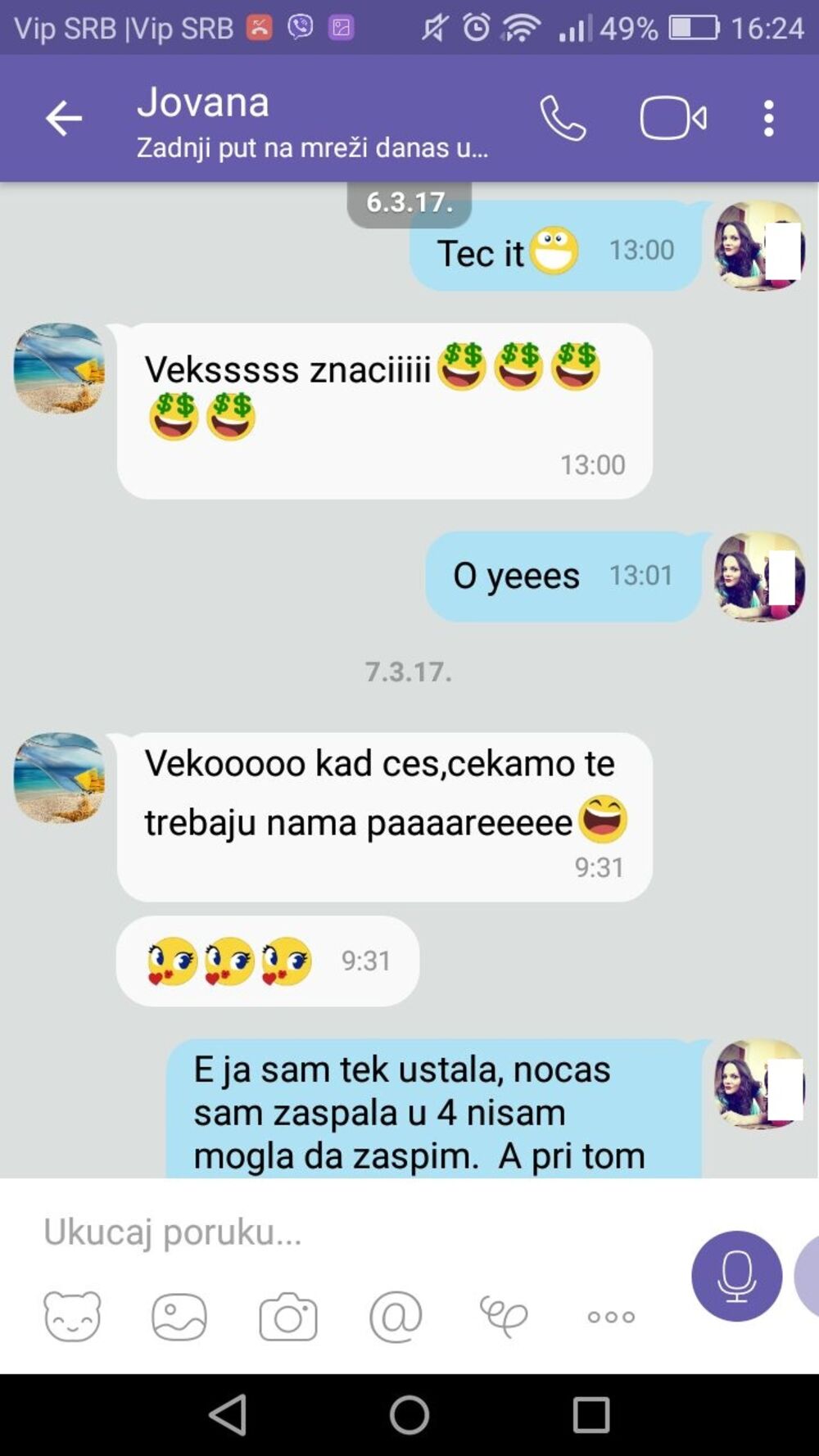The height and width of the screenshot is (1456, 819).
Task: Go to the home screen
Action: coord(409,1414)
